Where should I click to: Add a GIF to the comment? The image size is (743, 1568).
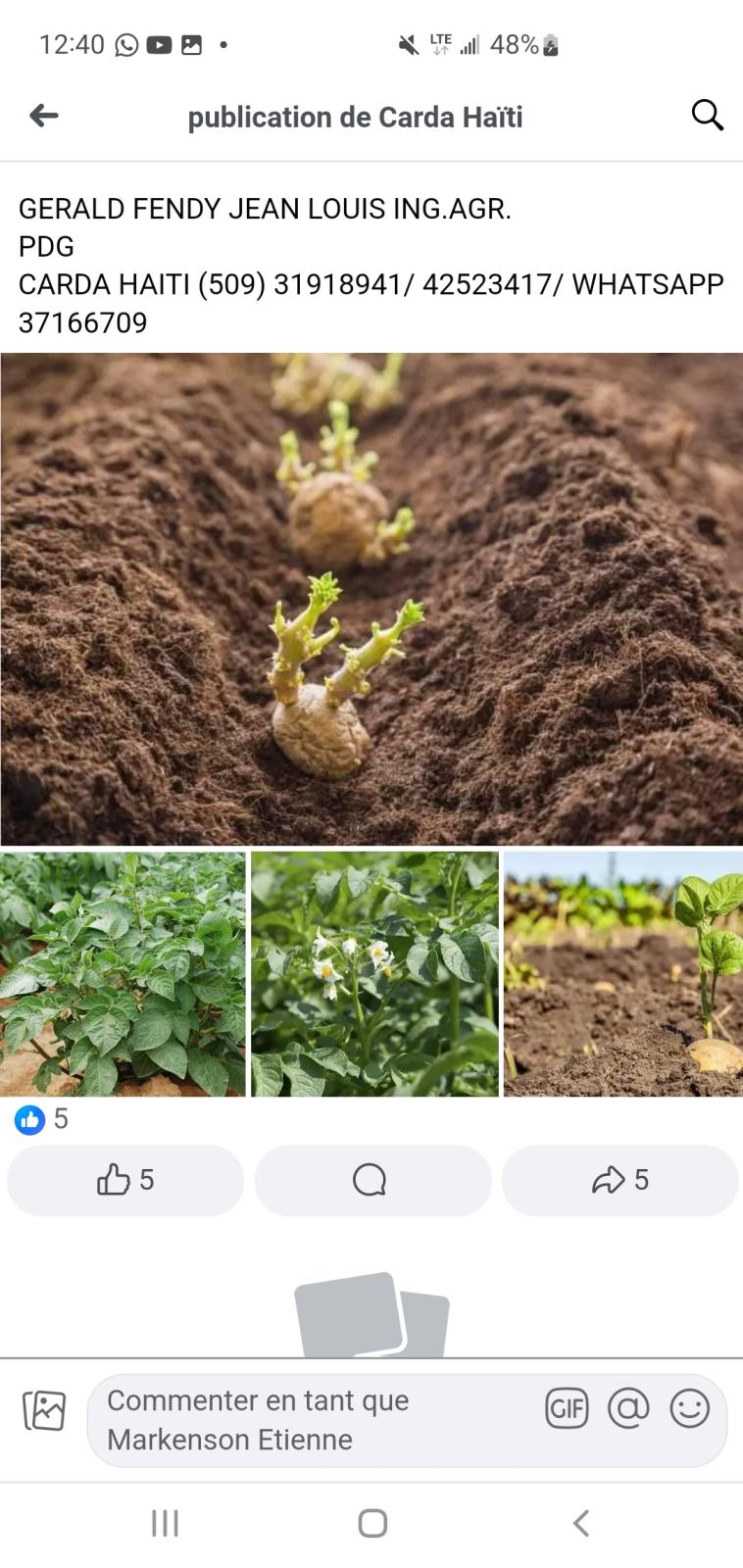(567, 1409)
